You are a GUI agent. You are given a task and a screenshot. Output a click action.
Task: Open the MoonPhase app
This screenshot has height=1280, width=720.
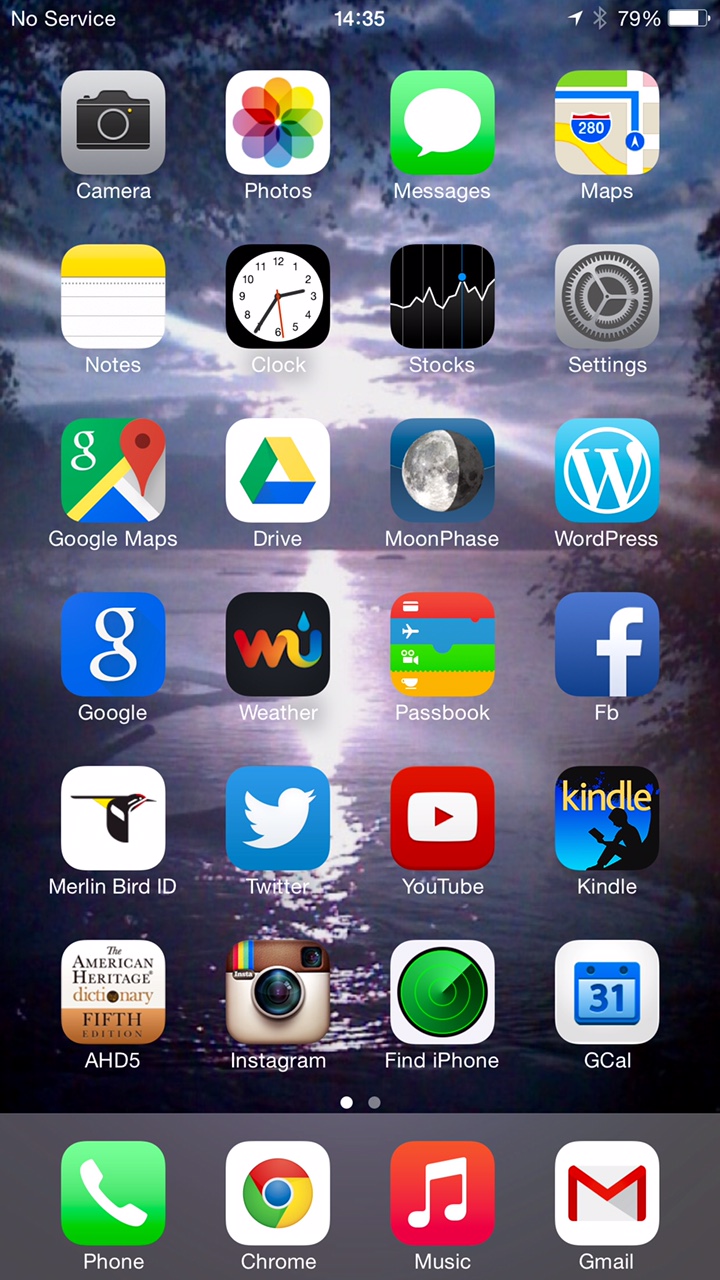[442, 470]
